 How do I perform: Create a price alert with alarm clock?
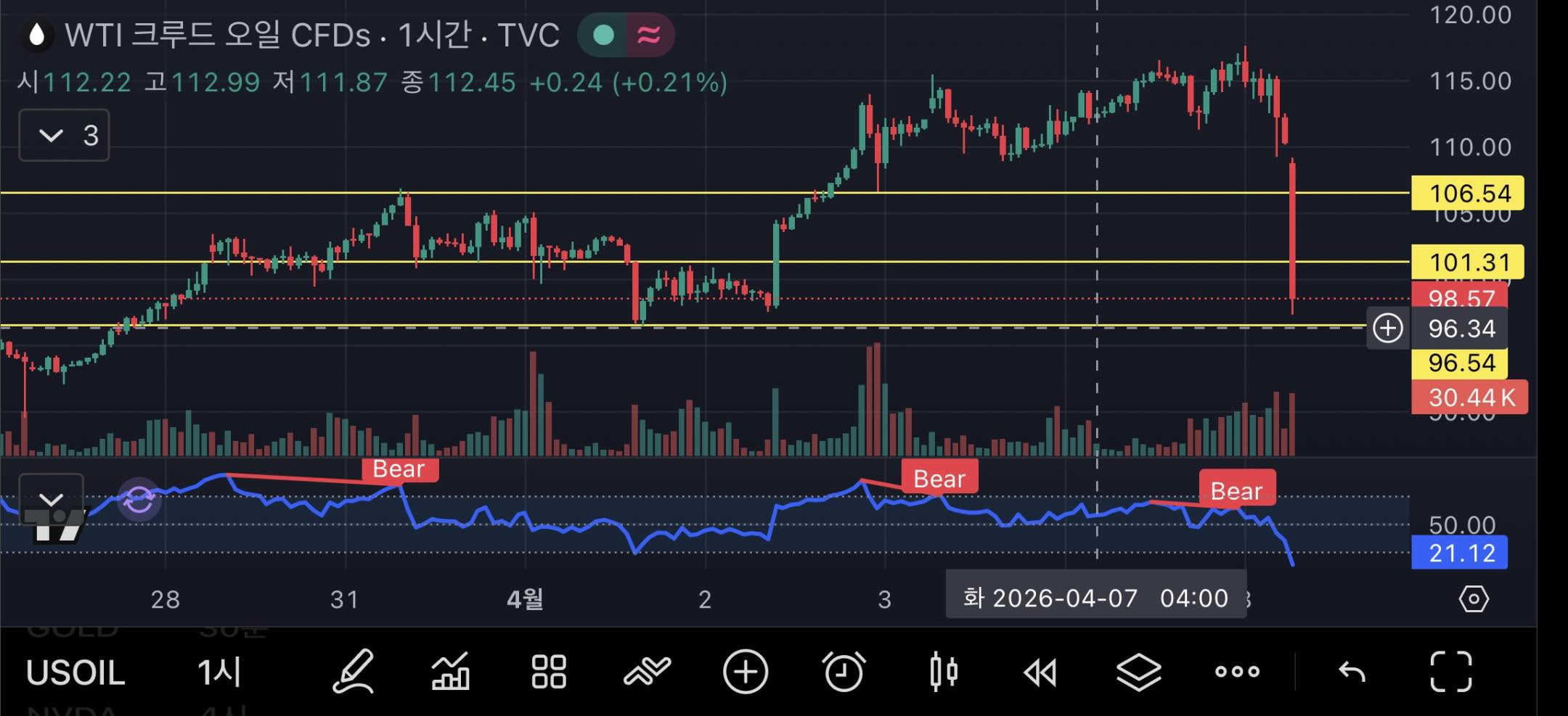pyautogui.click(x=844, y=672)
